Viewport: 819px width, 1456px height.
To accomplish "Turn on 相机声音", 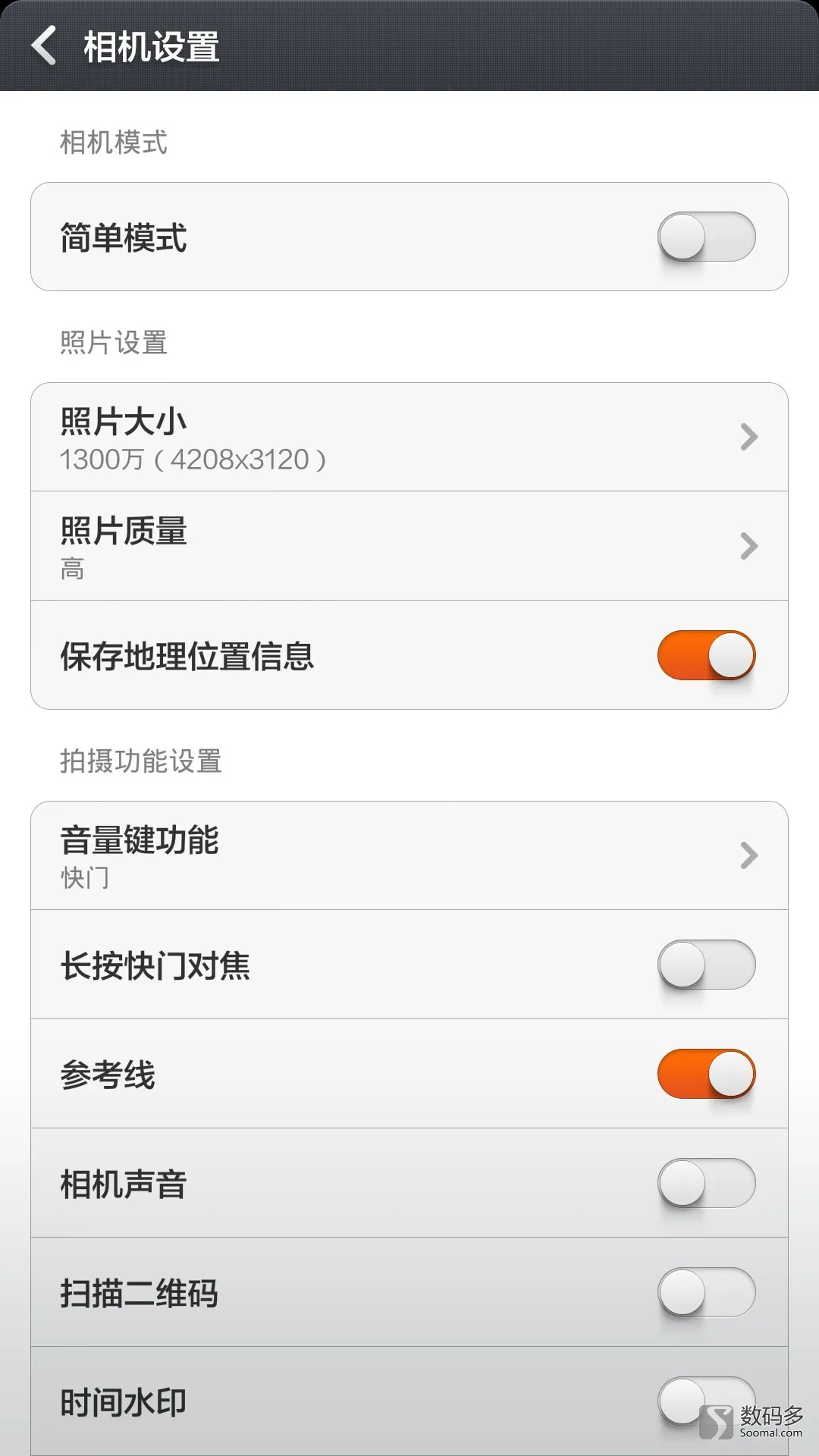I will click(x=706, y=1183).
